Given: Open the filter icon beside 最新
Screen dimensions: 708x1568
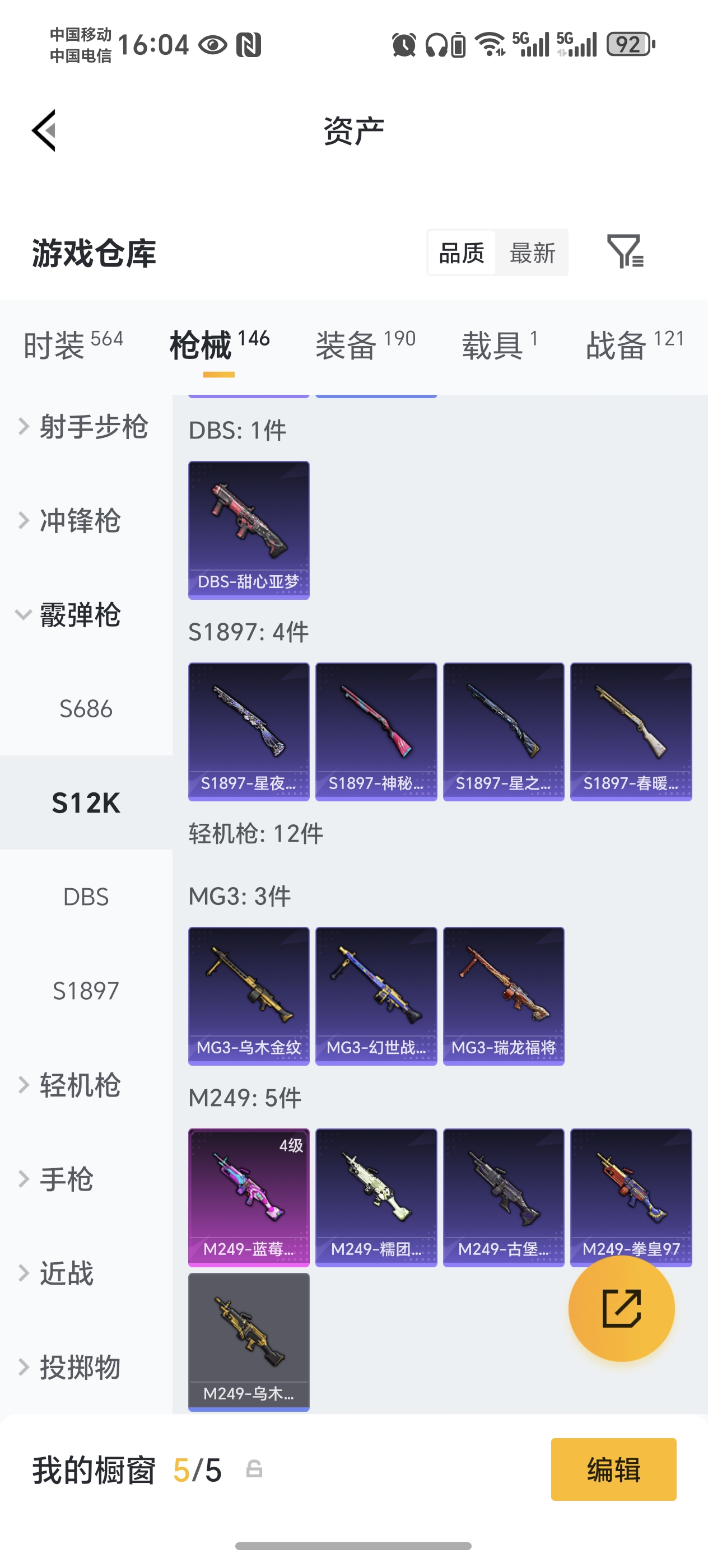Looking at the screenshot, I should [x=625, y=251].
